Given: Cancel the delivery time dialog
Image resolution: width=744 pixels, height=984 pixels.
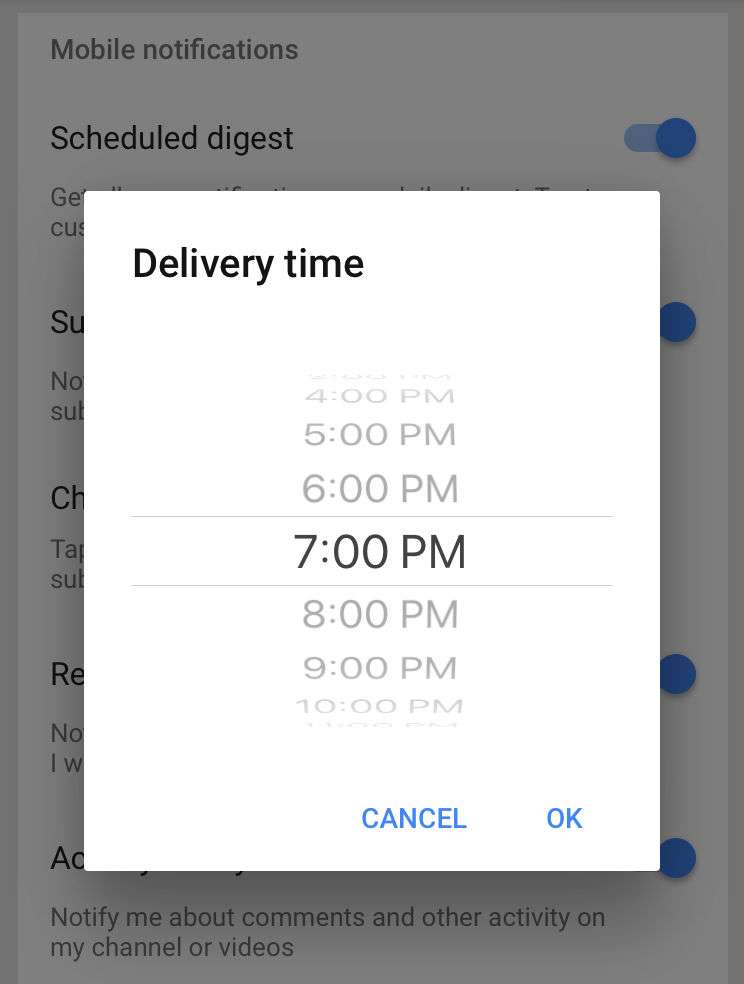Looking at the screenshot, I should pos(413,818).
